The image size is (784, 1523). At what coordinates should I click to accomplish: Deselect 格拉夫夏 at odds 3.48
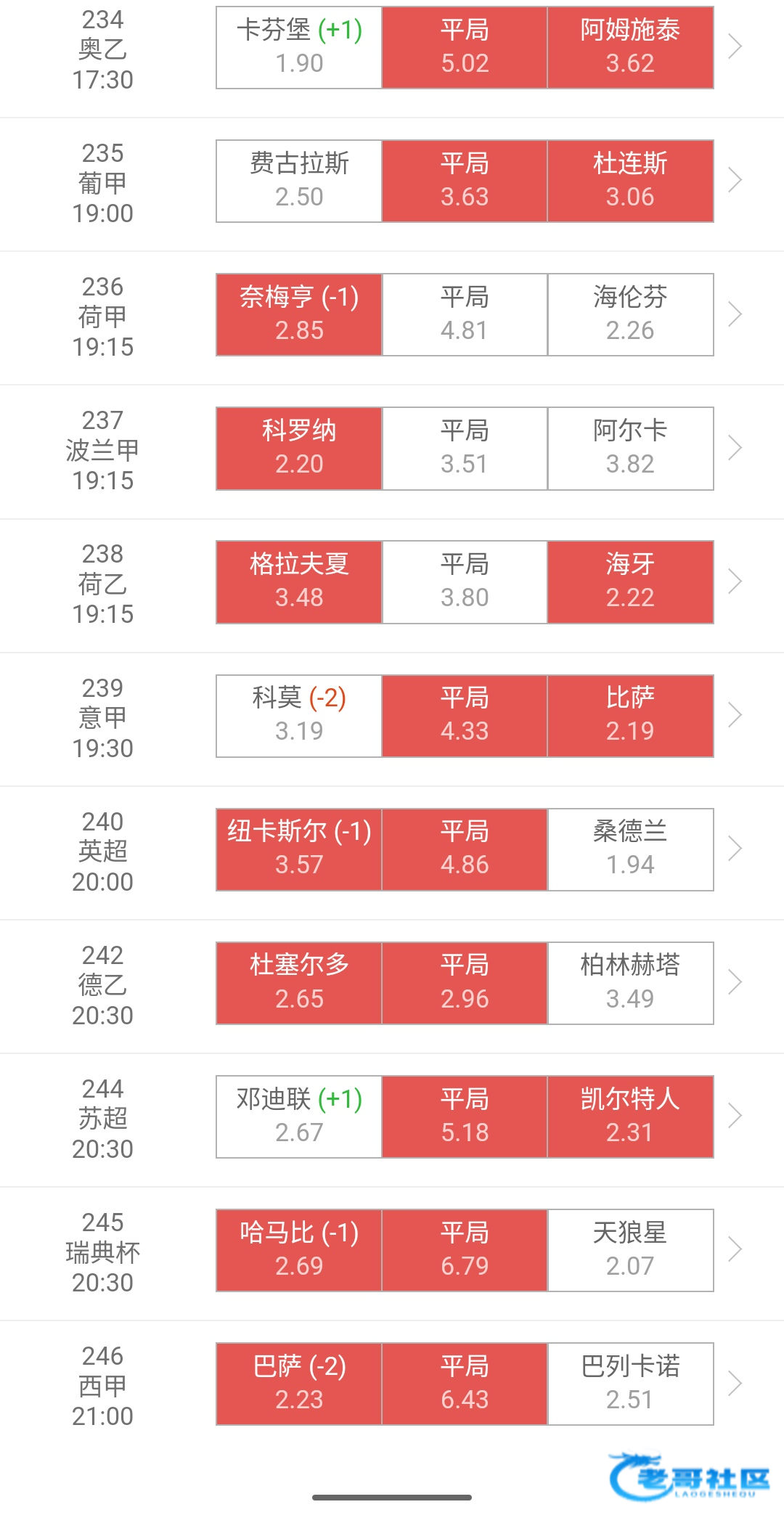click(299, 581)
